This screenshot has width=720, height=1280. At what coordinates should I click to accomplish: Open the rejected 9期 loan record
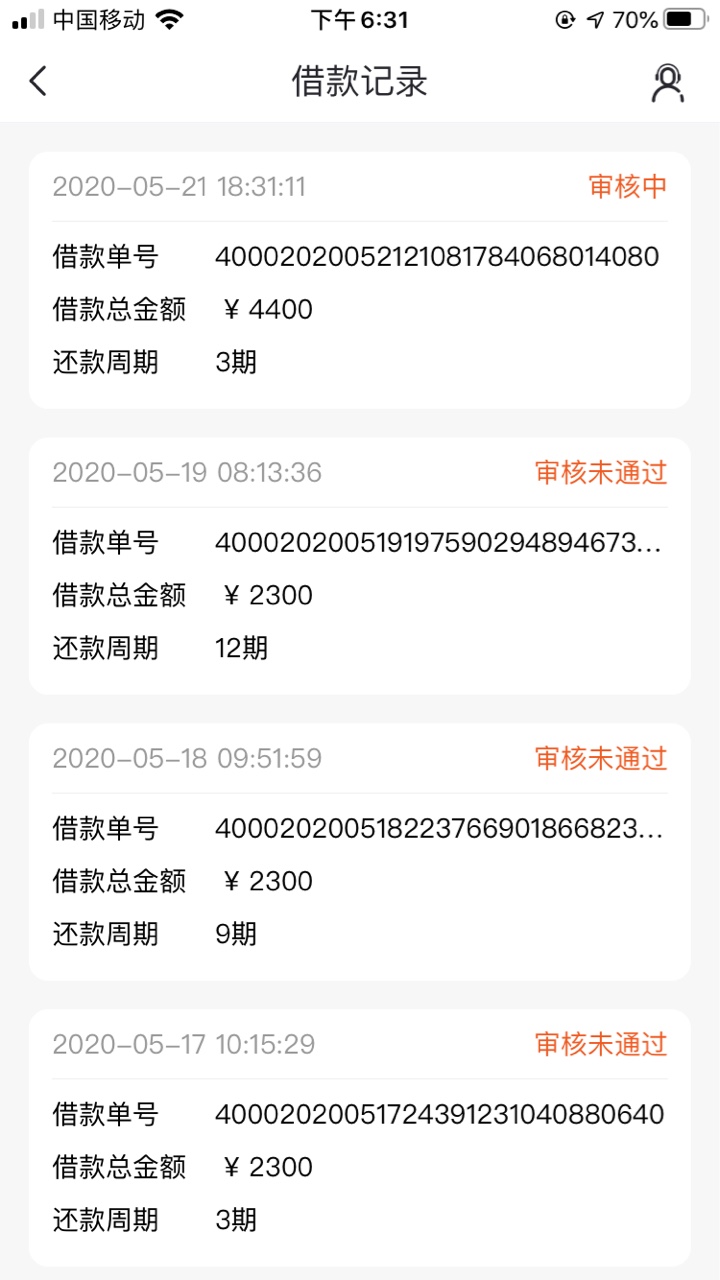(x=360, y=852)
